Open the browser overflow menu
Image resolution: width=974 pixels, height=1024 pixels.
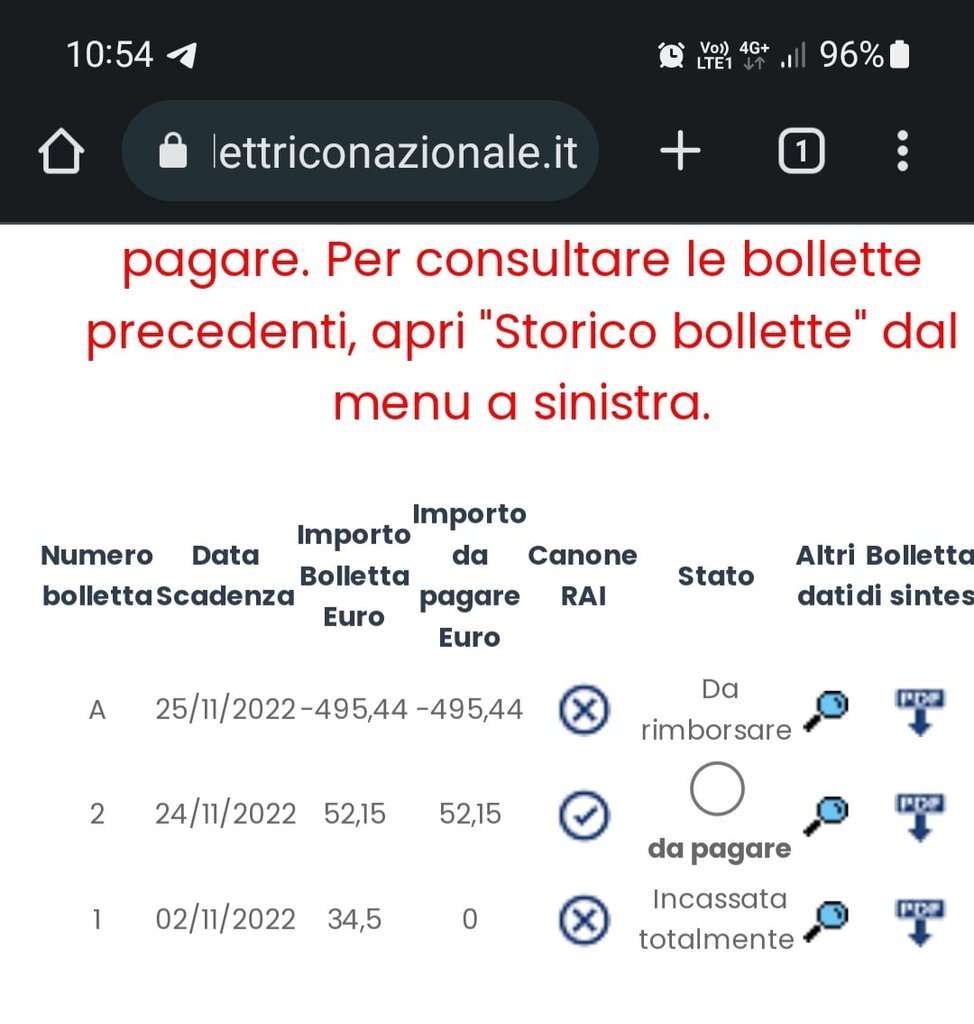[x=902, y=152]
